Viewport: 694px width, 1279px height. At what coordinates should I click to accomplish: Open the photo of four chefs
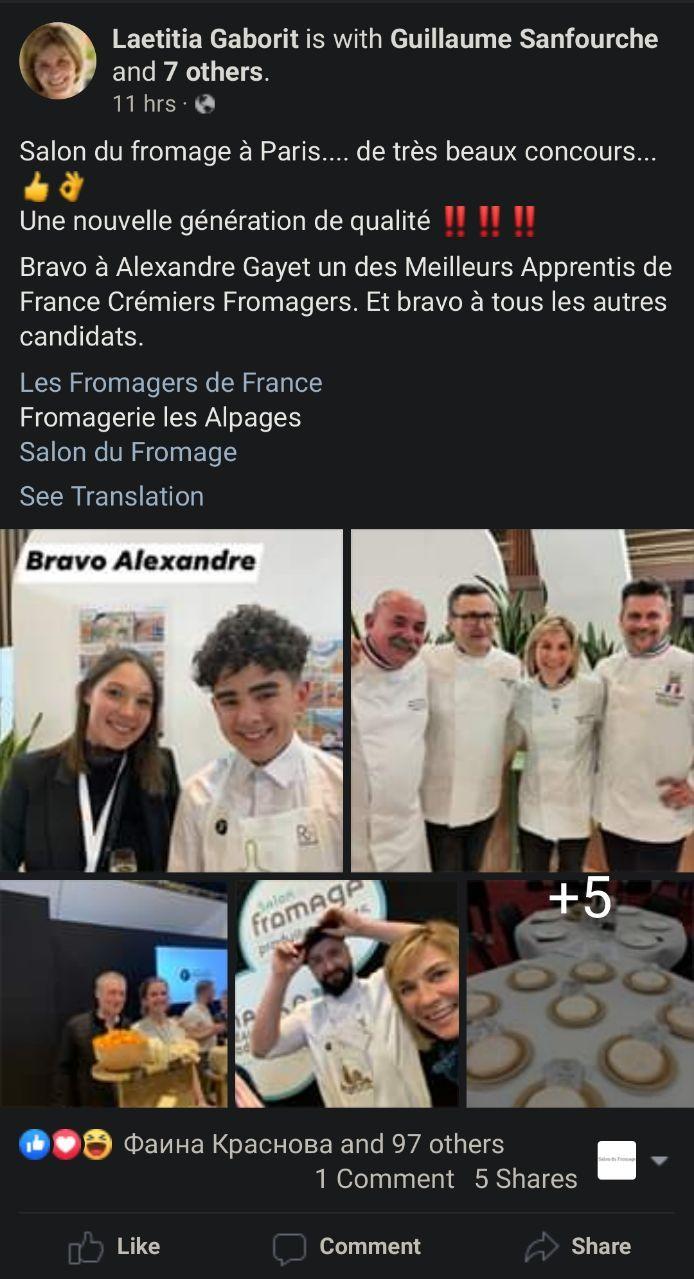coord(522,700)
